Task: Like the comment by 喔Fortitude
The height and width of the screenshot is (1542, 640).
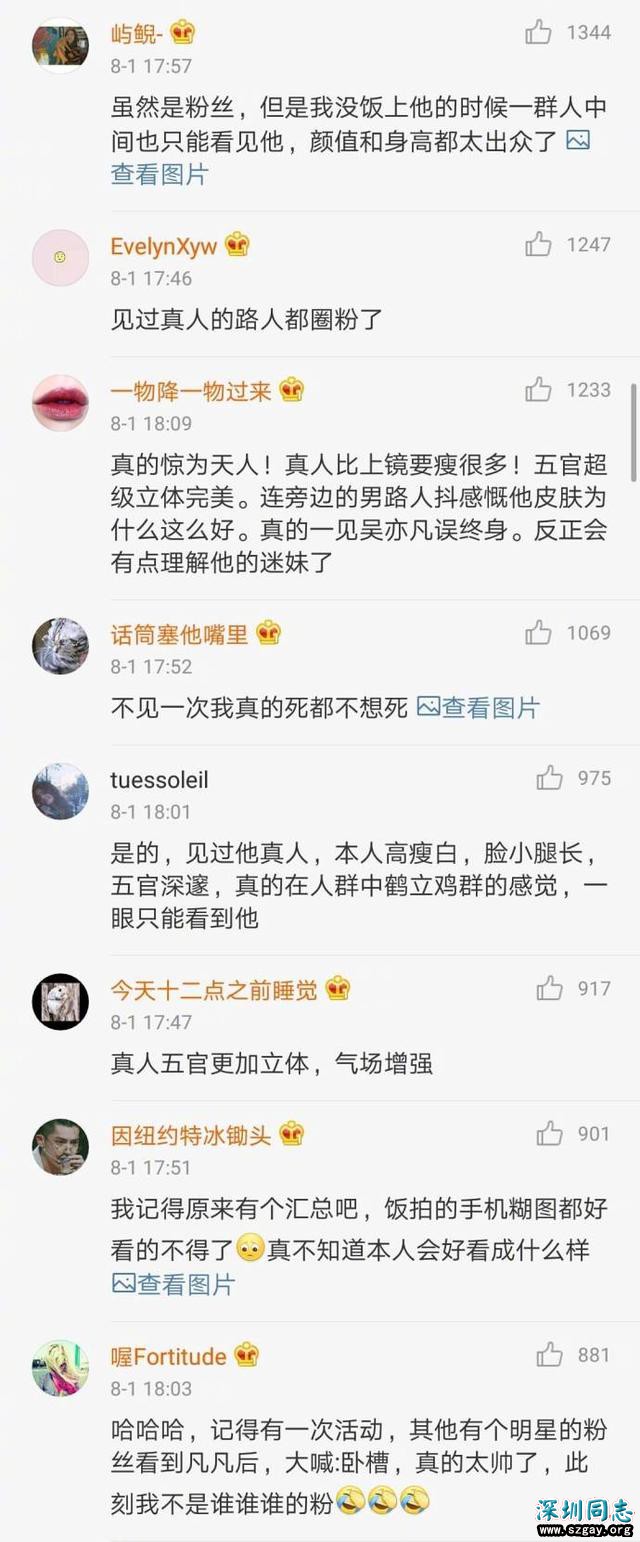Action: tap(549, 1356)
